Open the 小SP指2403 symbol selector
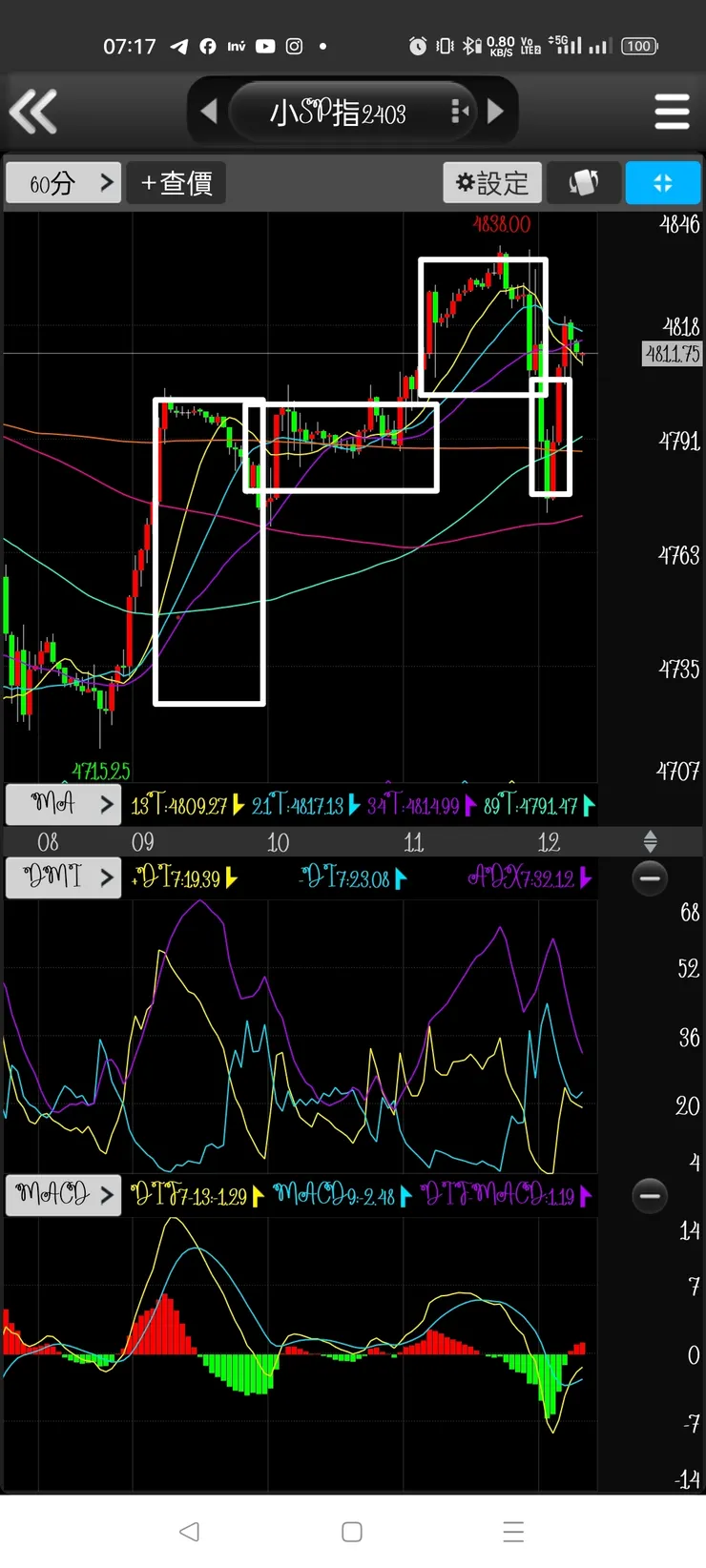This screenshot has width=706, height=1568. [x=339, y=113]
